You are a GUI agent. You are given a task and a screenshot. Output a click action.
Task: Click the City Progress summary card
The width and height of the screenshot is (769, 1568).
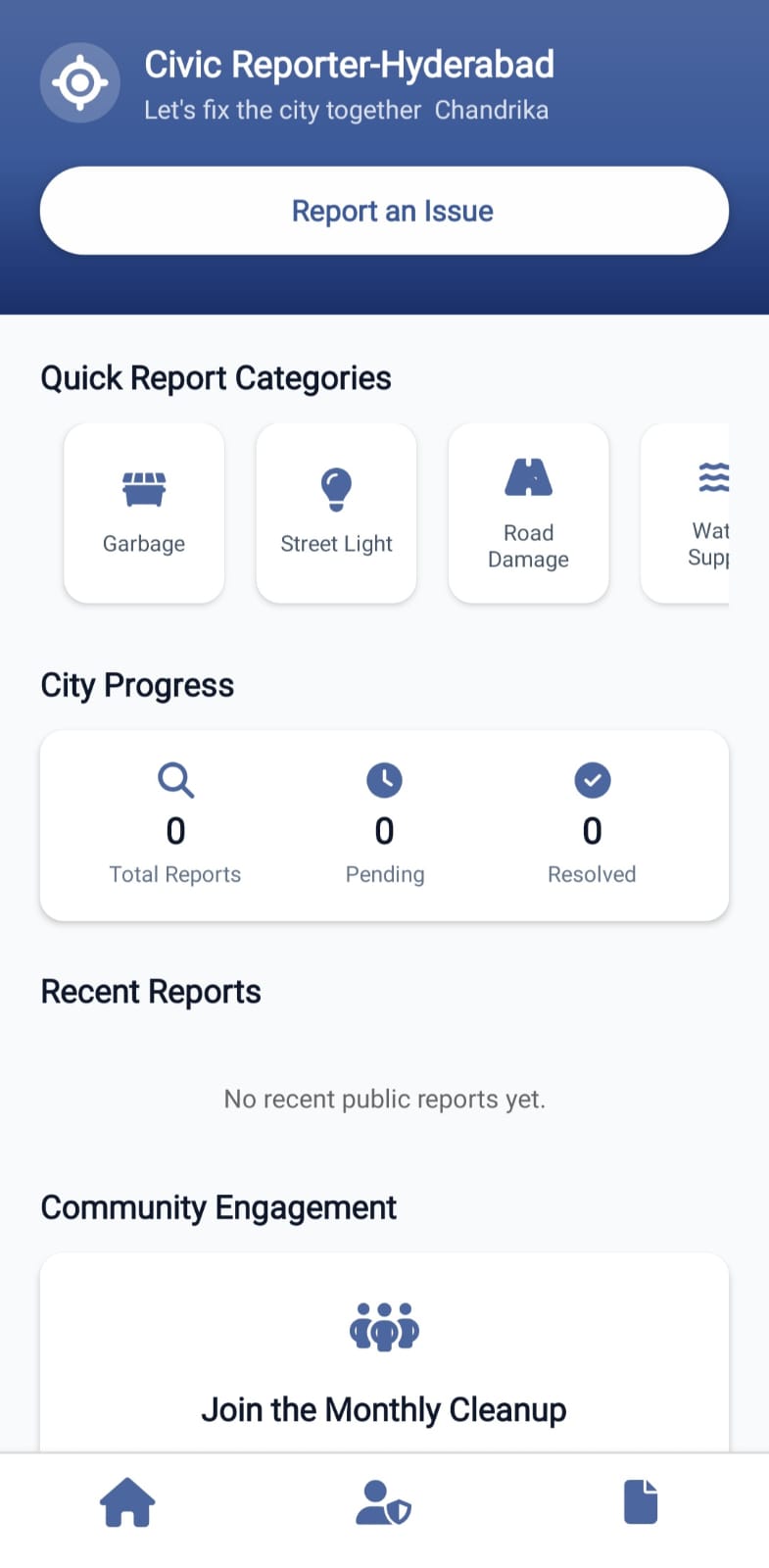[x=384, y=824]
